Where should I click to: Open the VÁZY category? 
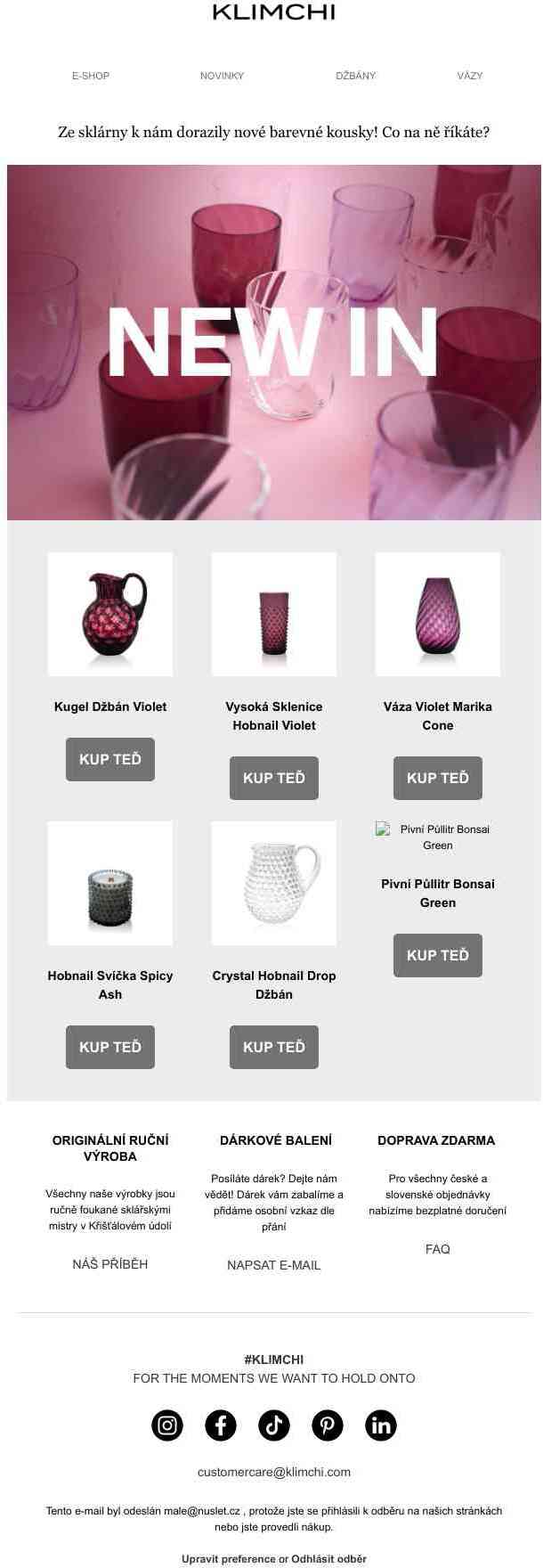(469, 76)
